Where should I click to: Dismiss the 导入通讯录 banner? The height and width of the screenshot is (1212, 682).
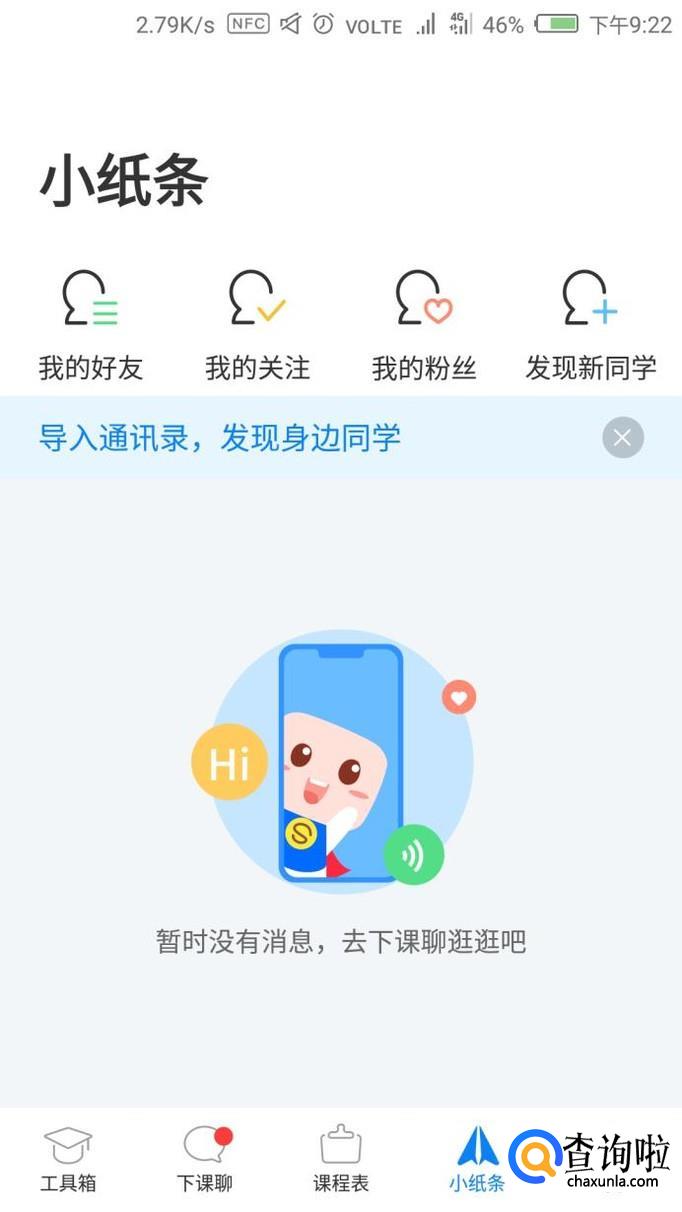[623, 438]
